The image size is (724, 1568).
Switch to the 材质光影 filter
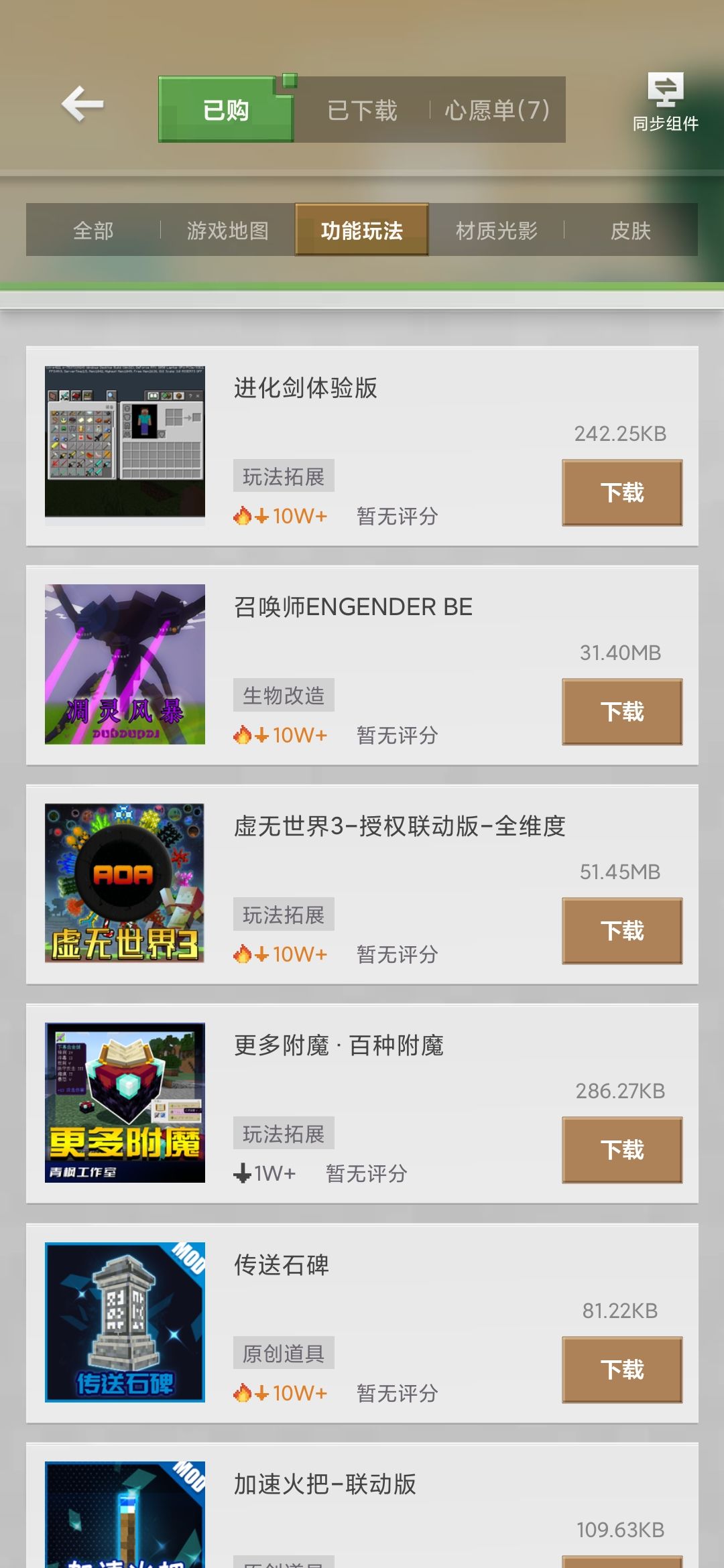pos(496,230)
